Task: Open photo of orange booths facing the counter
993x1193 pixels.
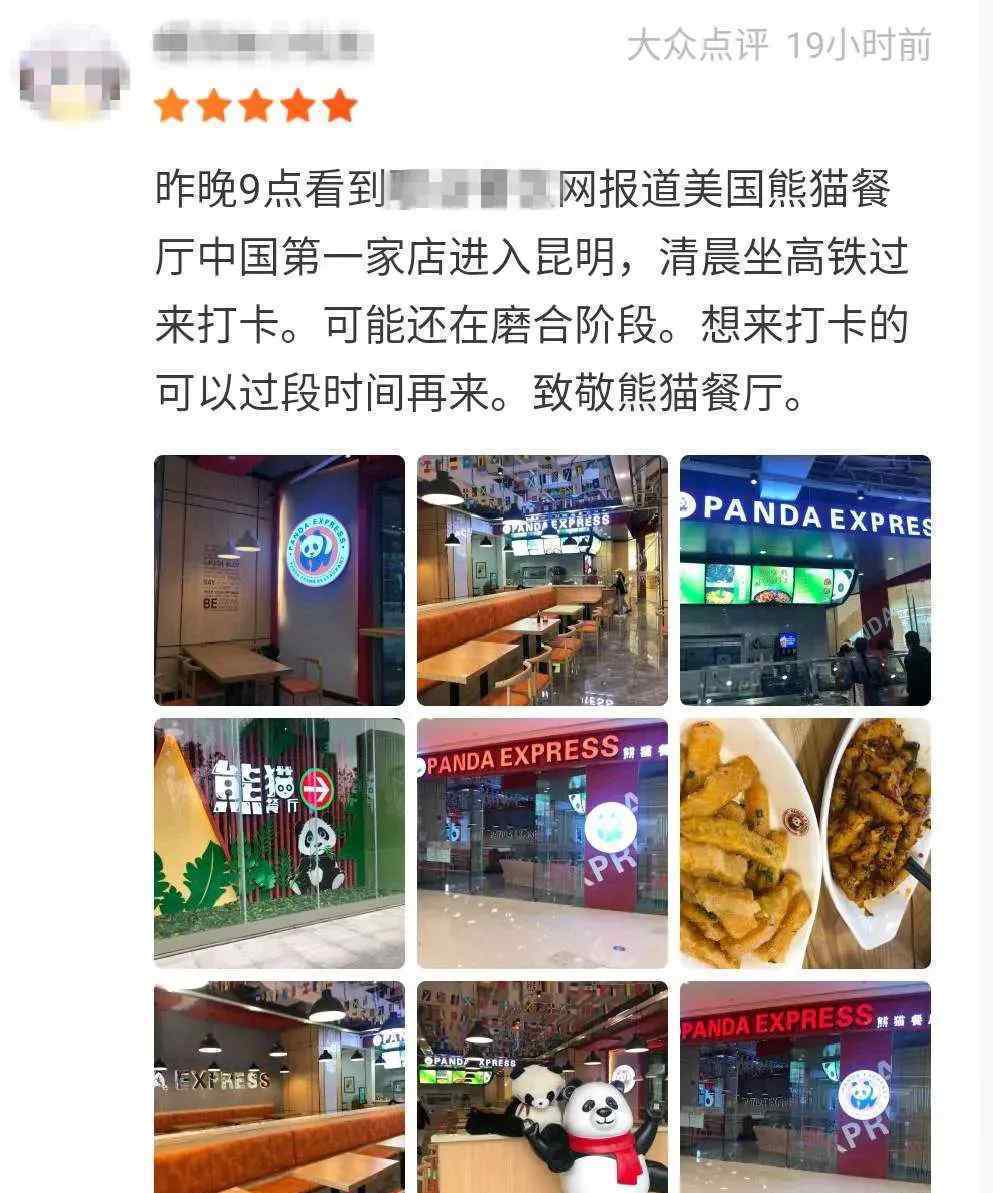Action: [x=542, y=580]
